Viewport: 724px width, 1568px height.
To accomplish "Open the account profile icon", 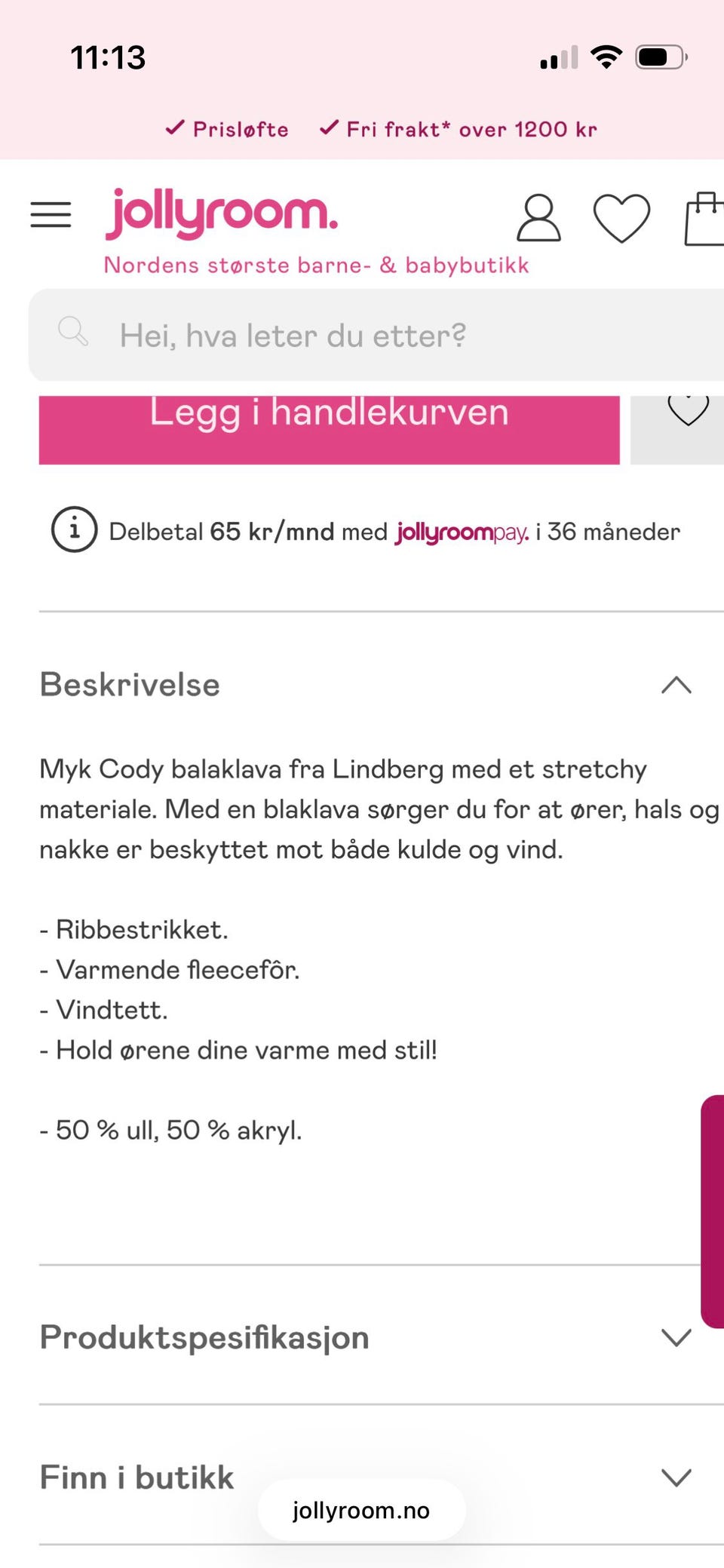I will coord(537,219).
